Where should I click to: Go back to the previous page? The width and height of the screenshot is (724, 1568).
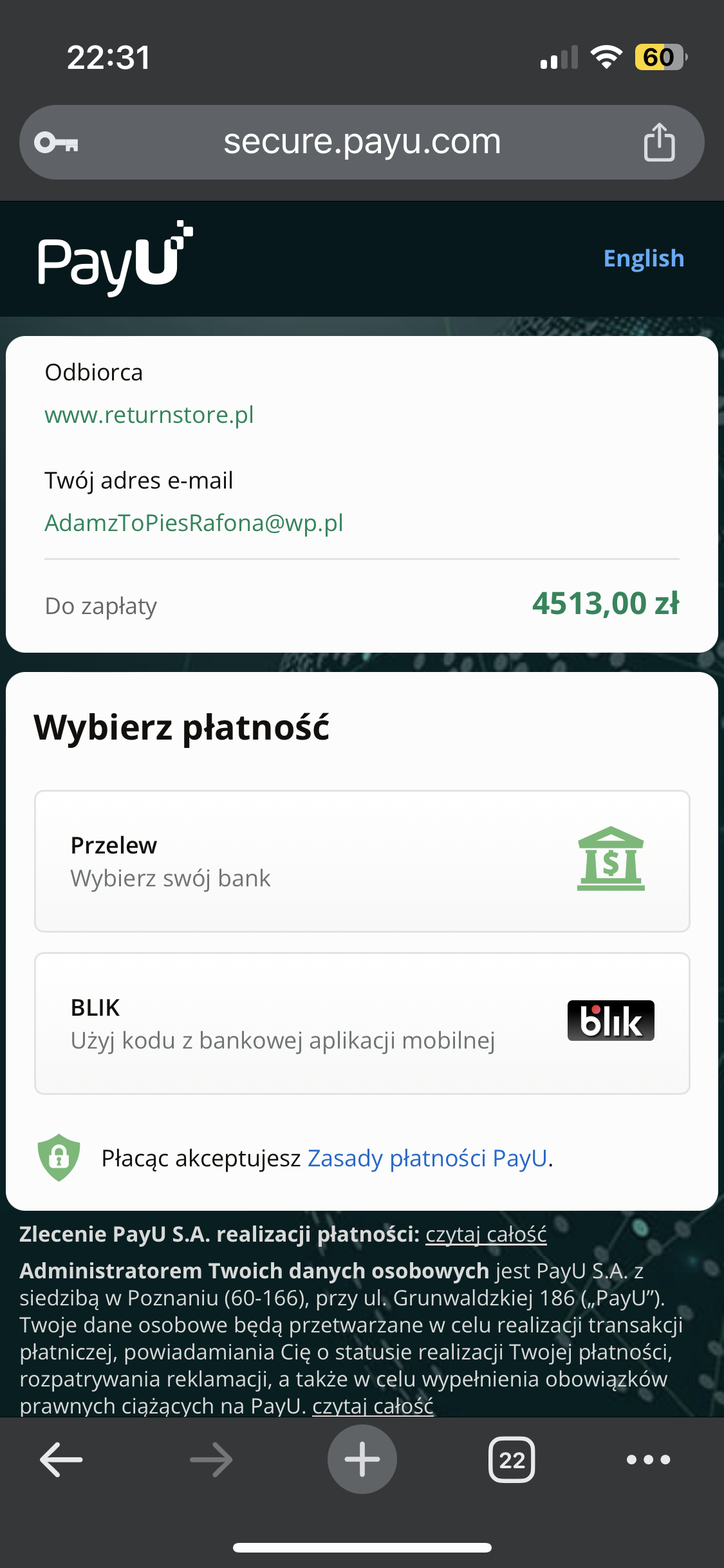[x=61, y=1459]
